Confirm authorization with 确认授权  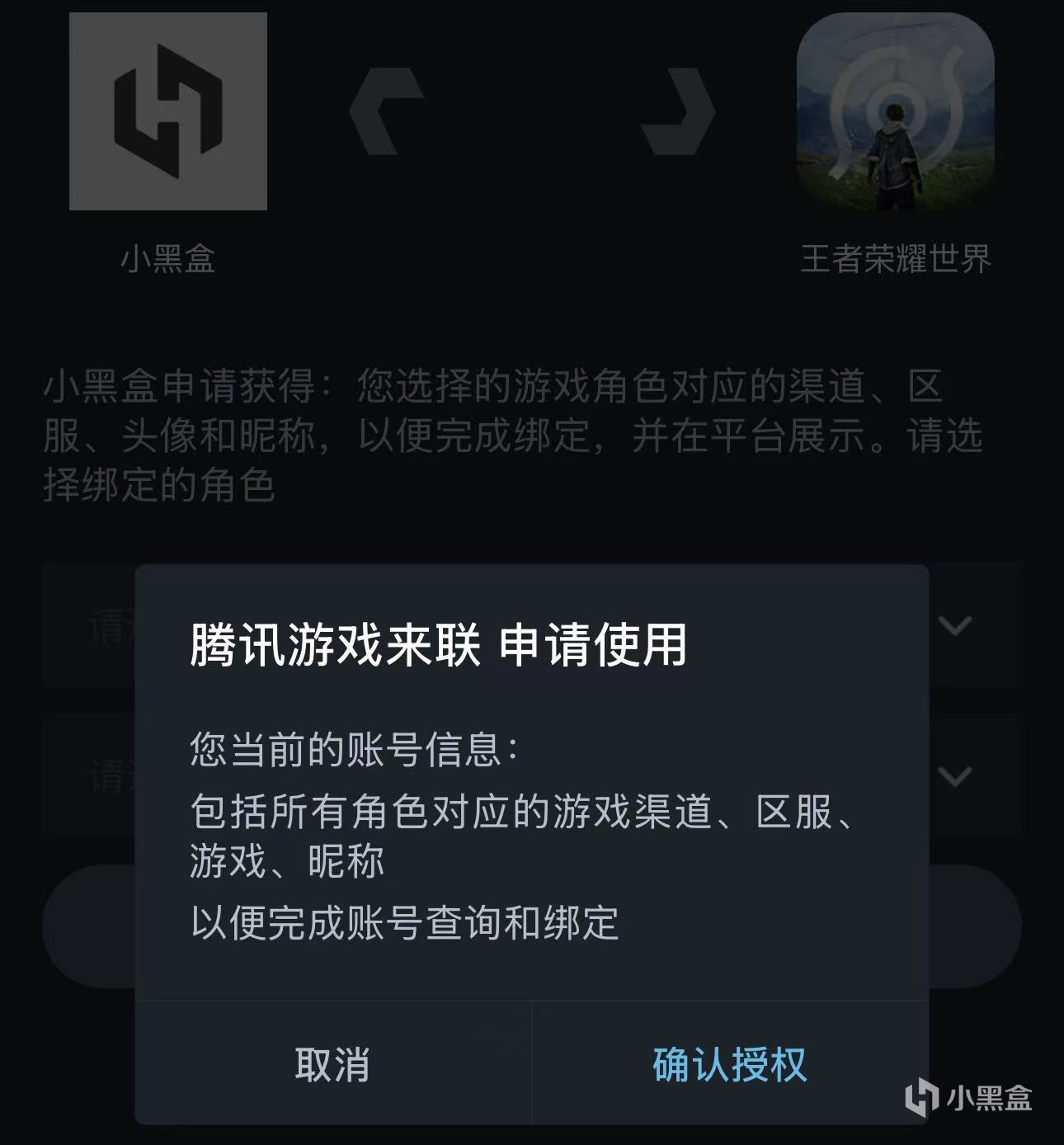coord(729,1063)
